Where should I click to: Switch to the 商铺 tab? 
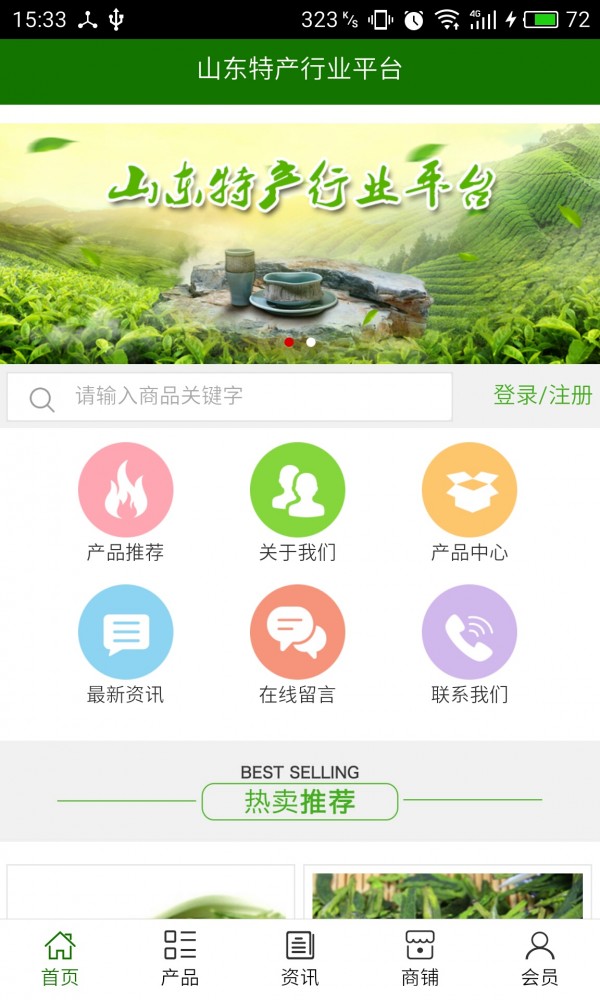[420, 958]
